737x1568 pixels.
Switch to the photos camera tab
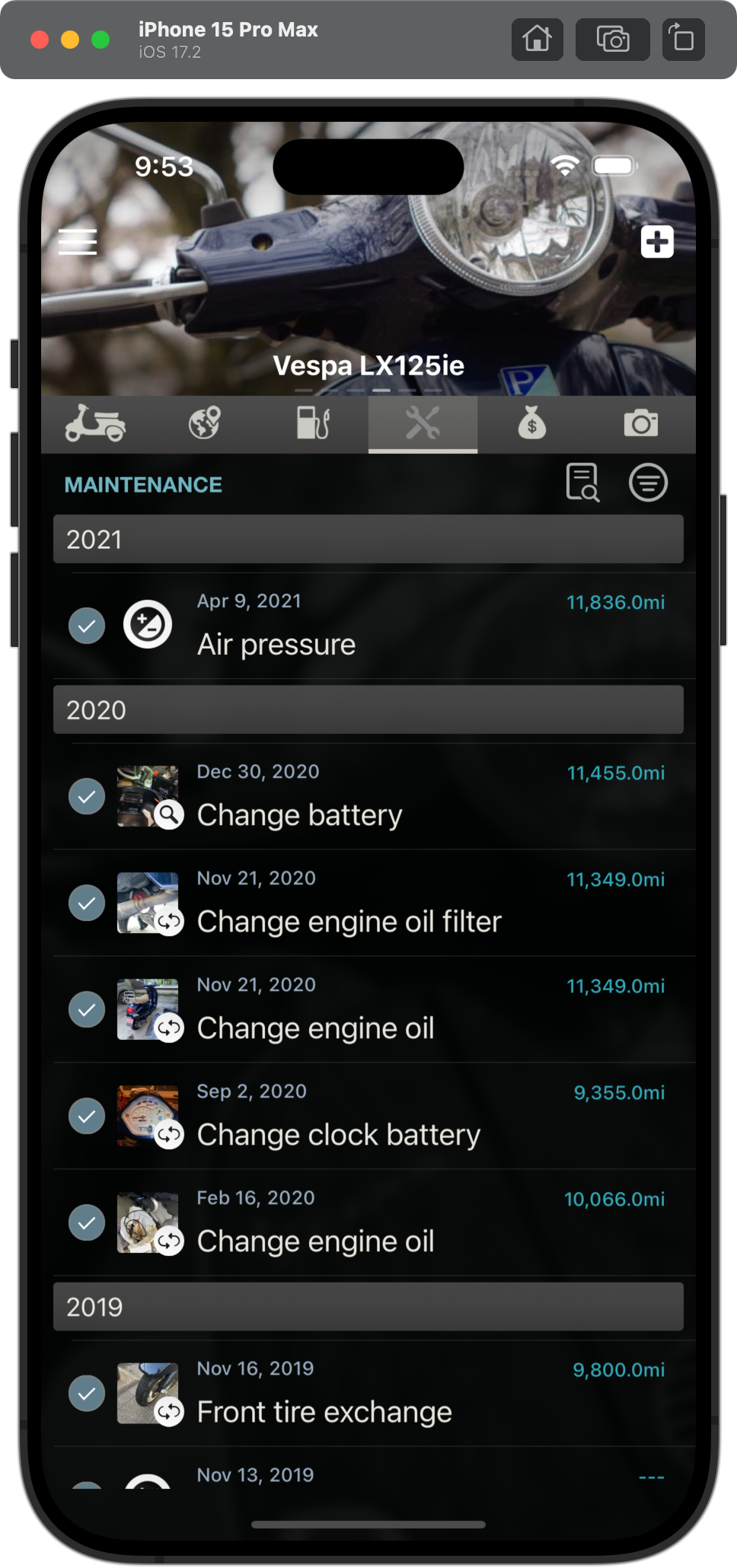pyautogui.click(x=641, y=424)
